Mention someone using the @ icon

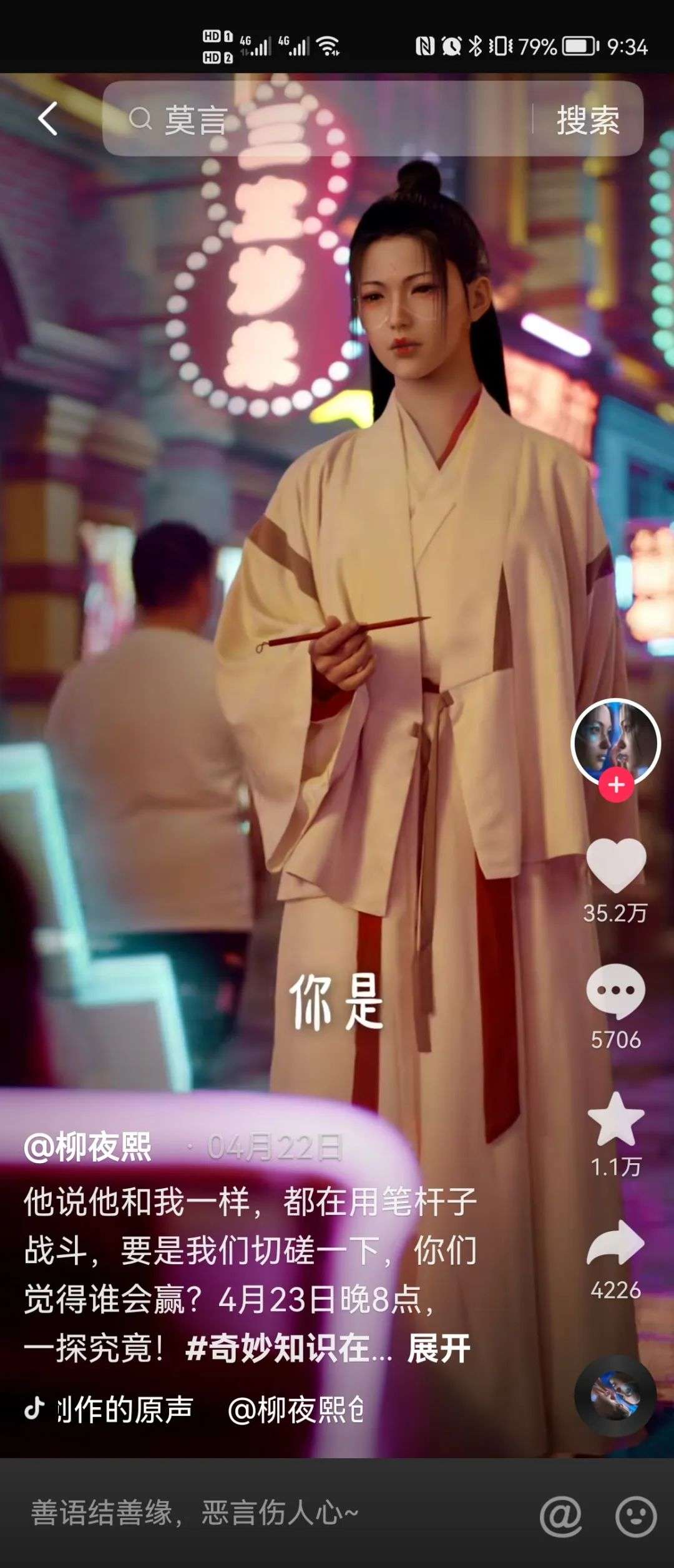(x=560, y=1516)
